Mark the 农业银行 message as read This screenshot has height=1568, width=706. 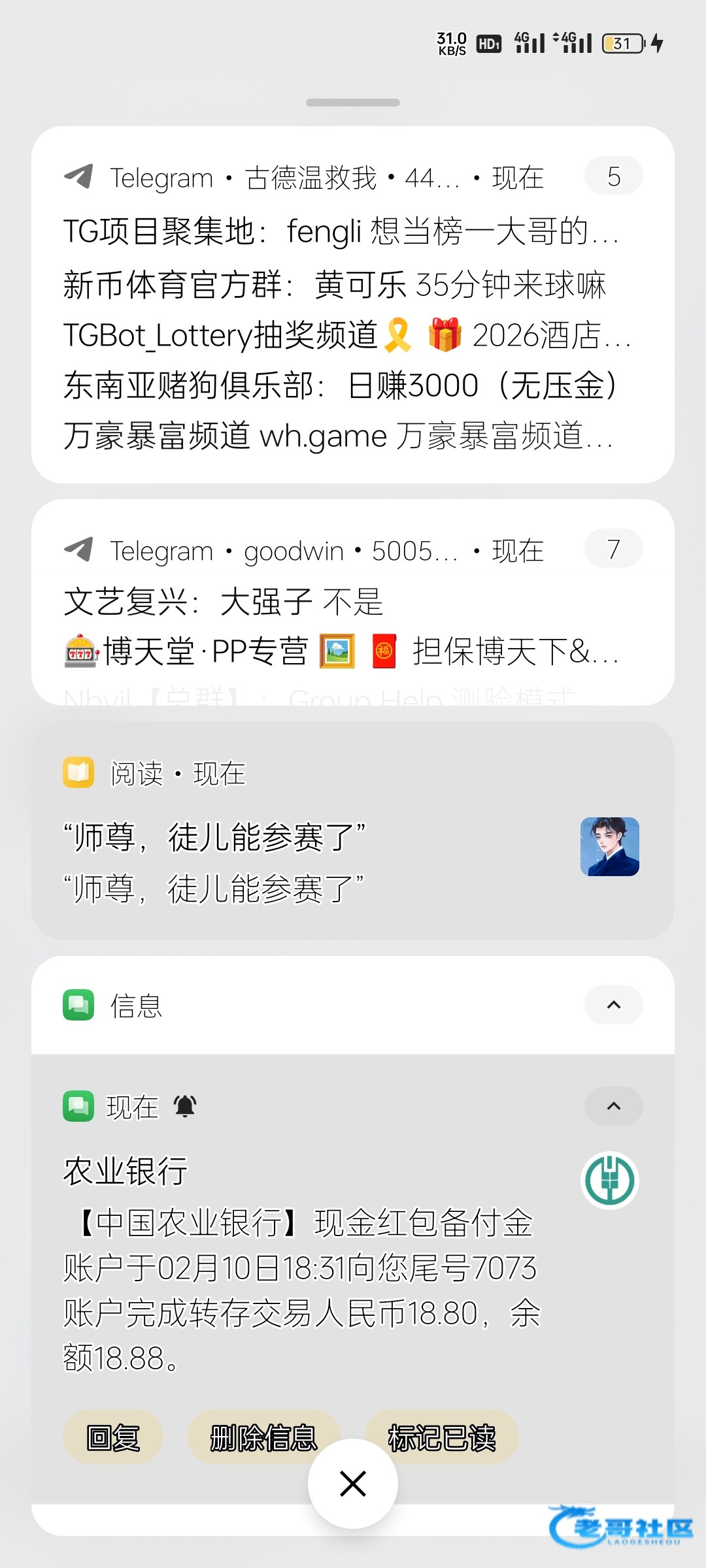pyautogui.click(x=442, y=1437)
